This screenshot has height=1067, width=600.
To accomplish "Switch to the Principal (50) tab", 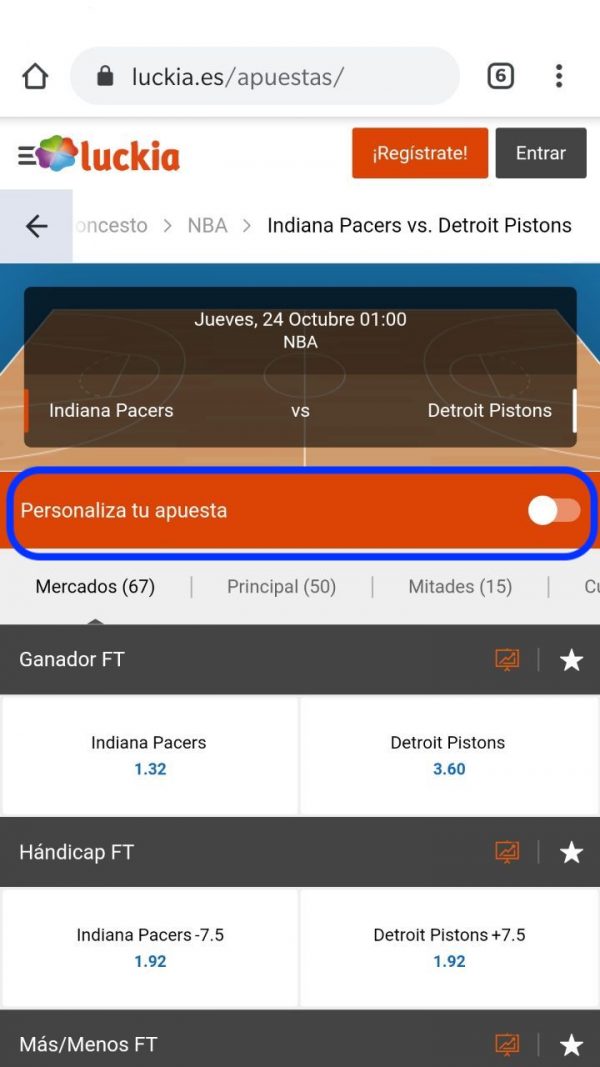I will click(281, 587).
